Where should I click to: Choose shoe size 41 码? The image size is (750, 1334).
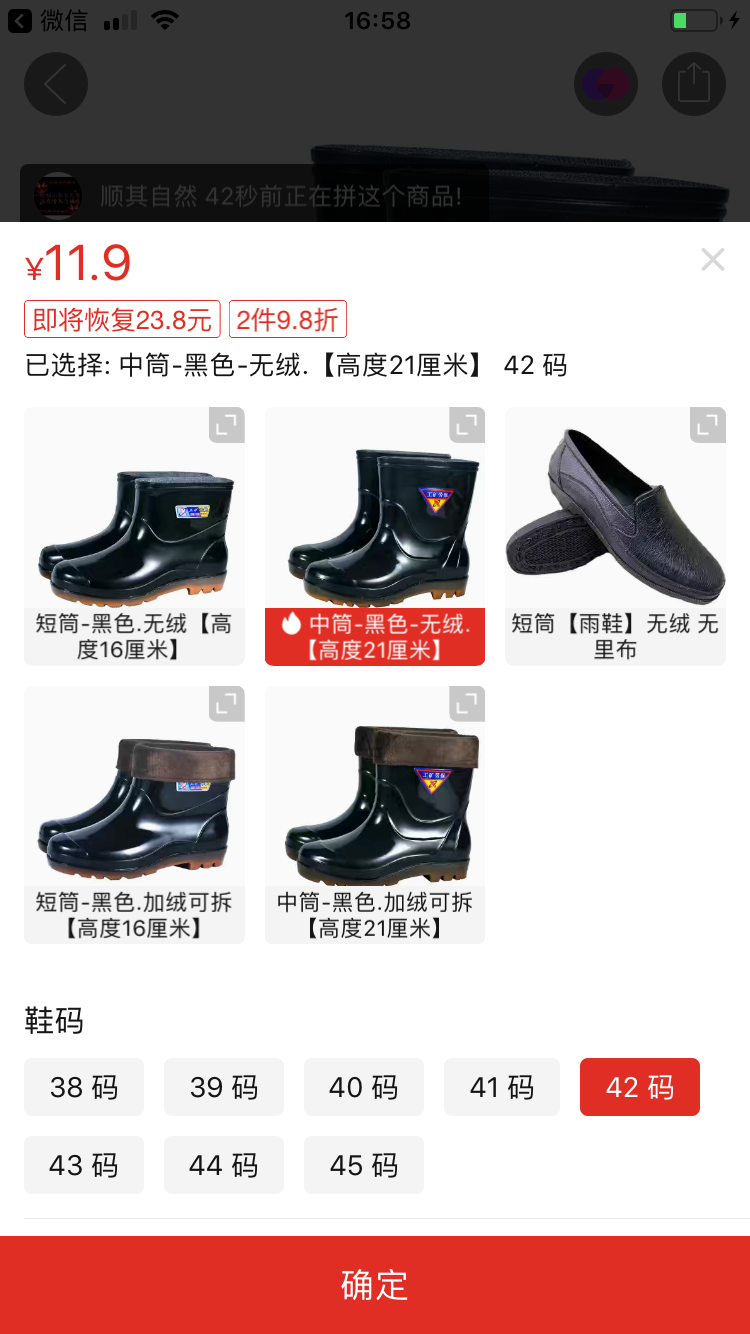502,1087
